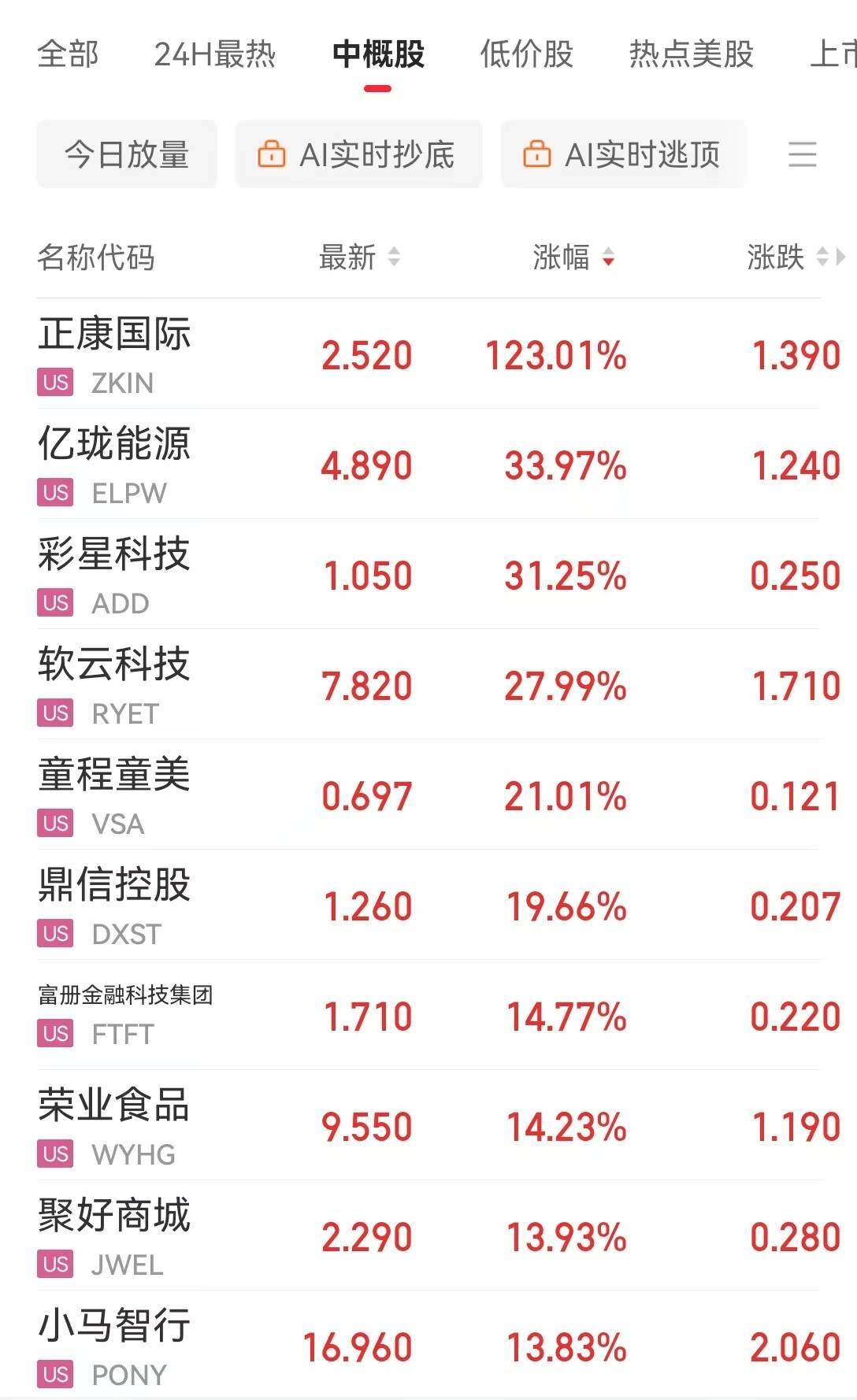
Task: Click the lock icon on AI实时抄底
Action: [x=272, y=154]
